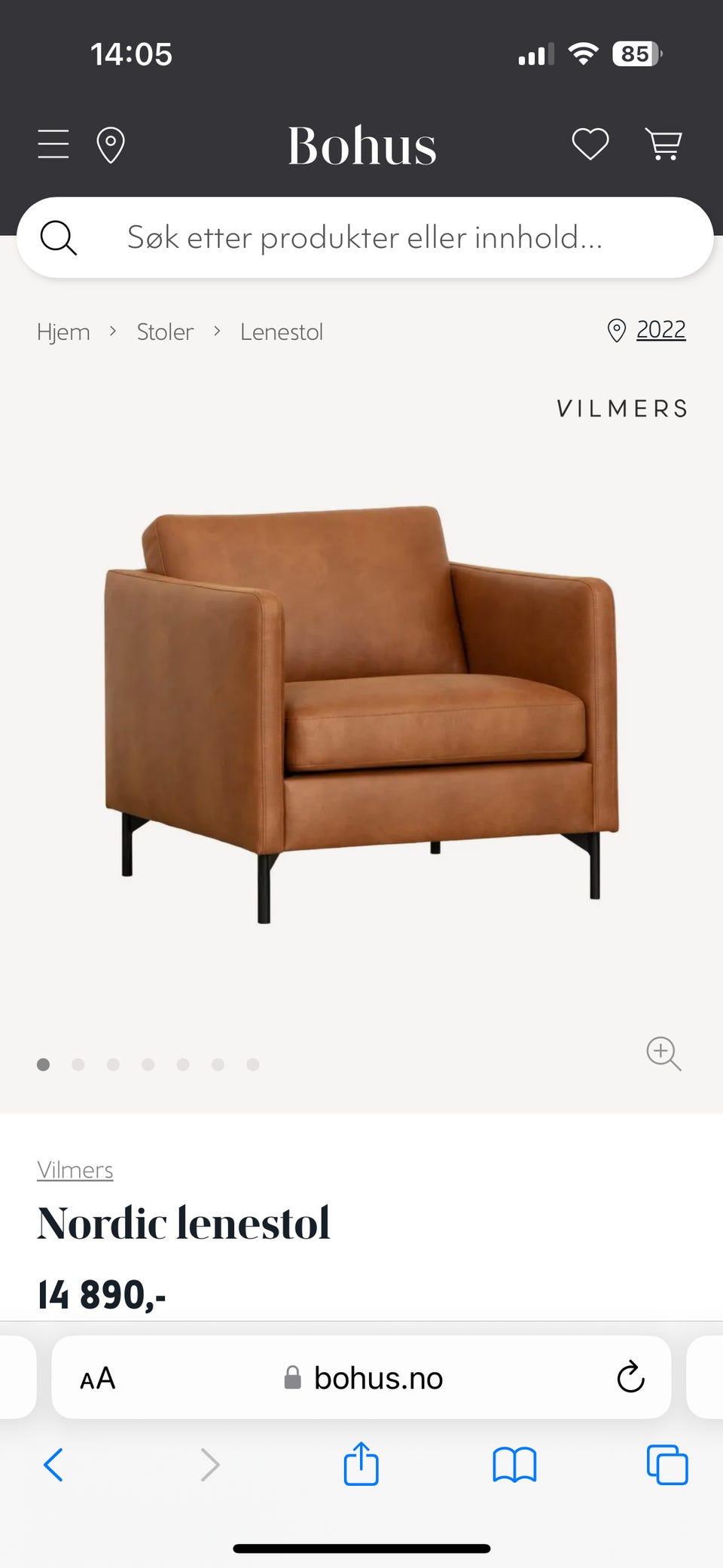This screenshot has height=1568, width=723.
Task: Open the hamburger menu
Action: [53, 144]
